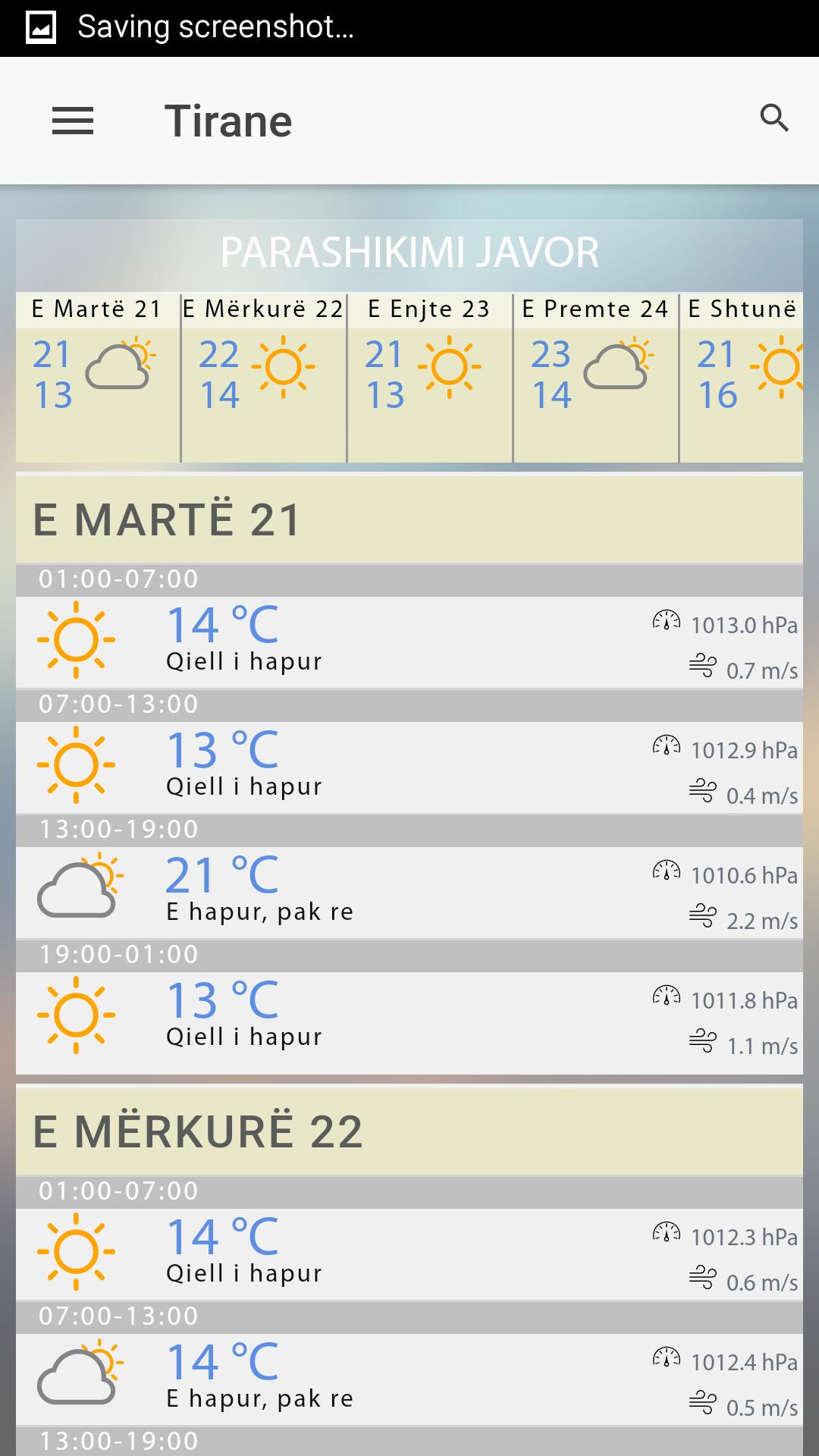Select E Mërkurë 22 forecast card
The height and width of the screenshot is (1456, 819).
(264, 377)
